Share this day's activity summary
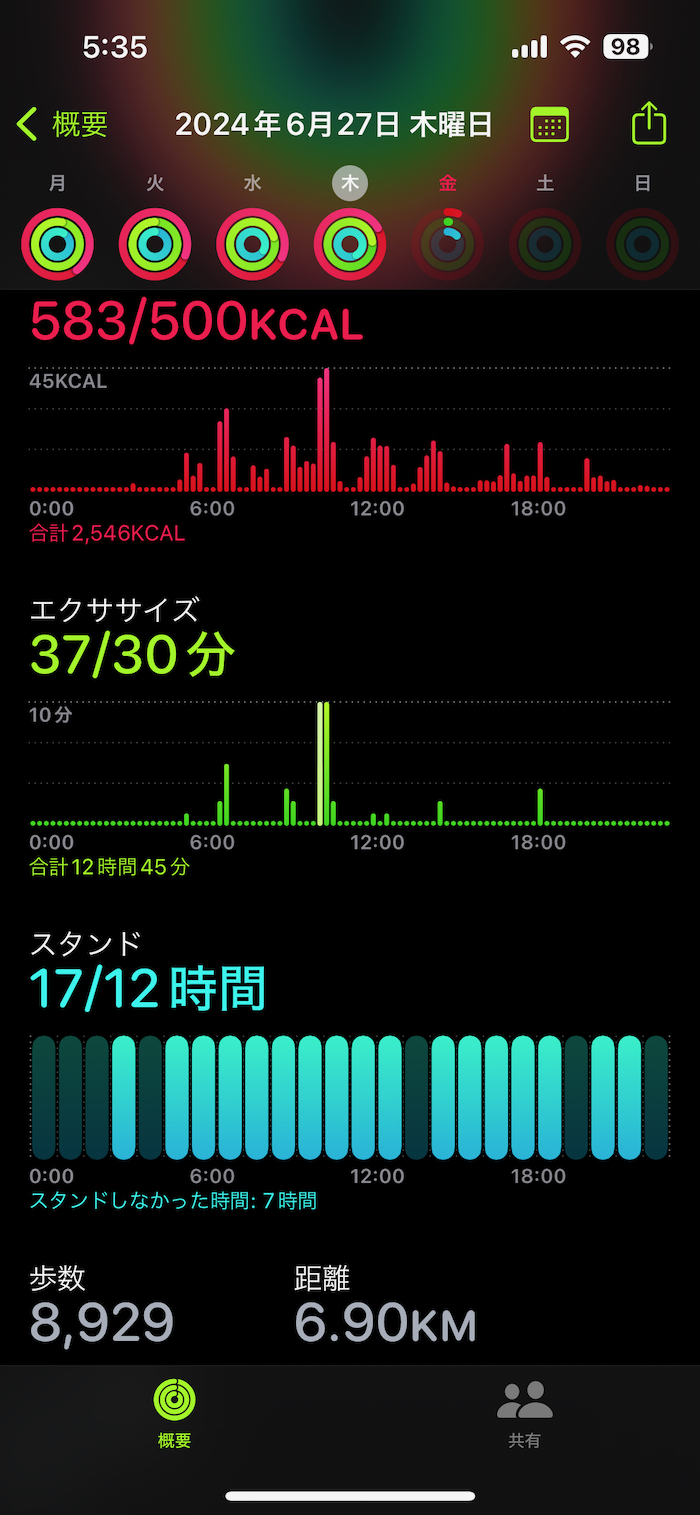This screenshot has height=1515, width=700. (x=649, y=125)
